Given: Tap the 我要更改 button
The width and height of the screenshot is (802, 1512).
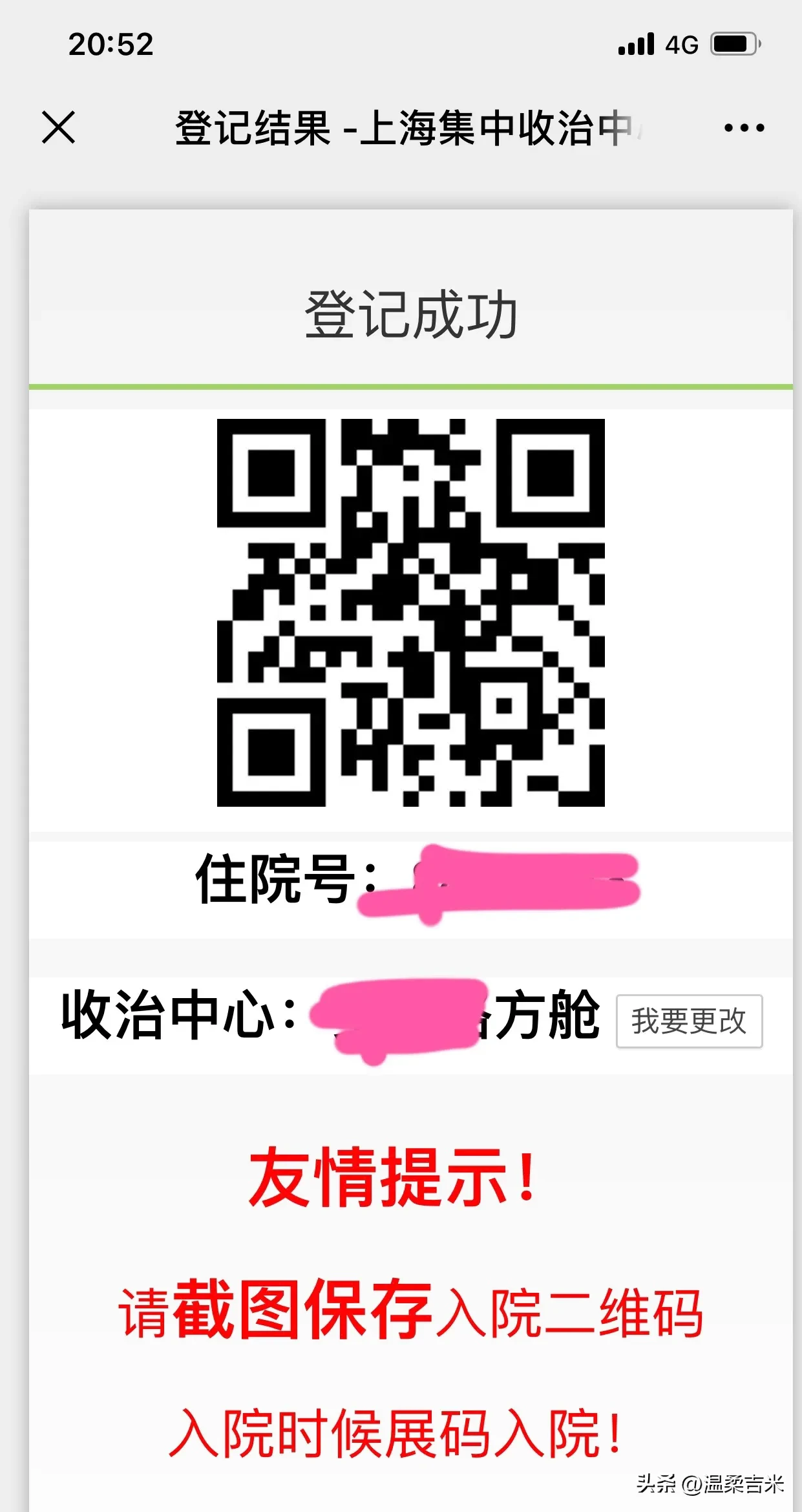Looking at the screenshot, I should pos(689,1021).
